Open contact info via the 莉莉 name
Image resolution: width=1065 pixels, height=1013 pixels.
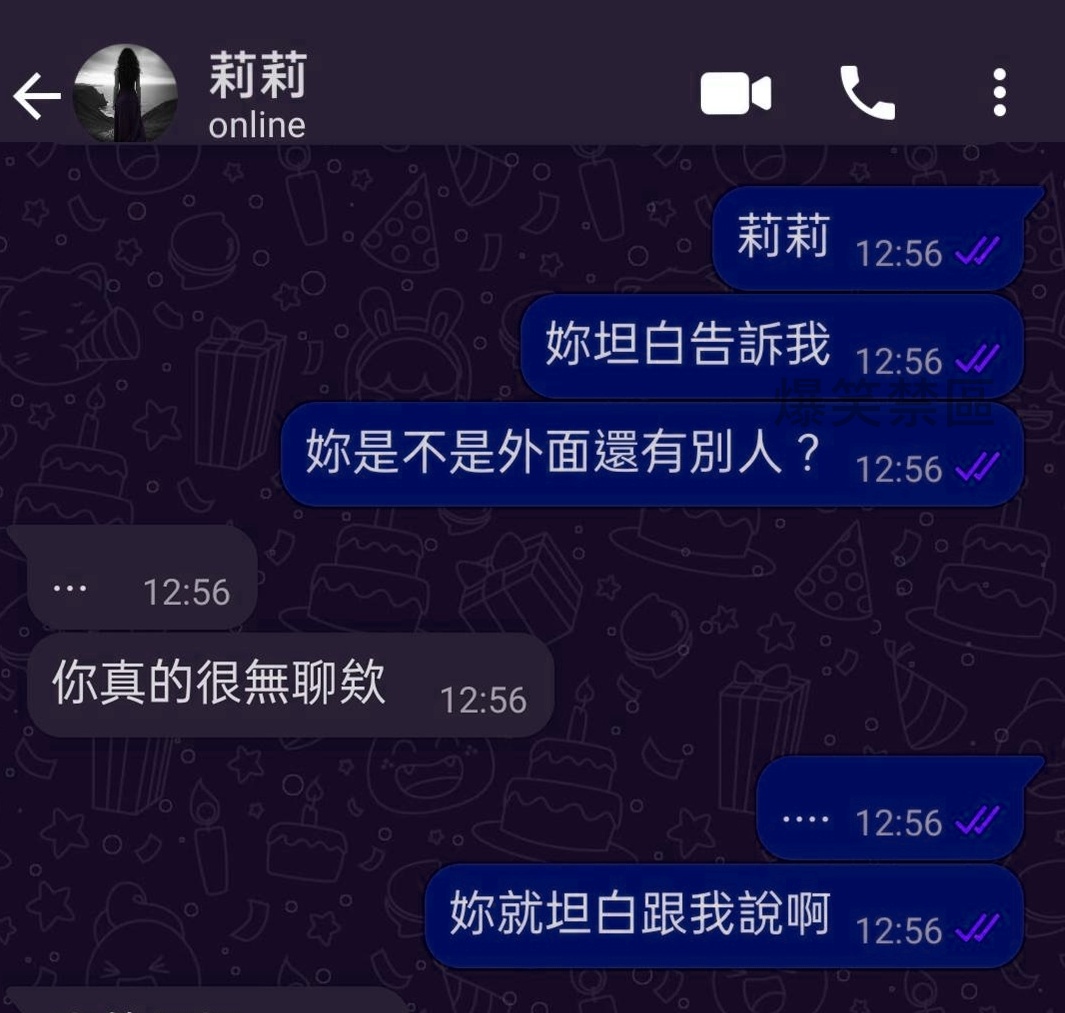(257, 77)
